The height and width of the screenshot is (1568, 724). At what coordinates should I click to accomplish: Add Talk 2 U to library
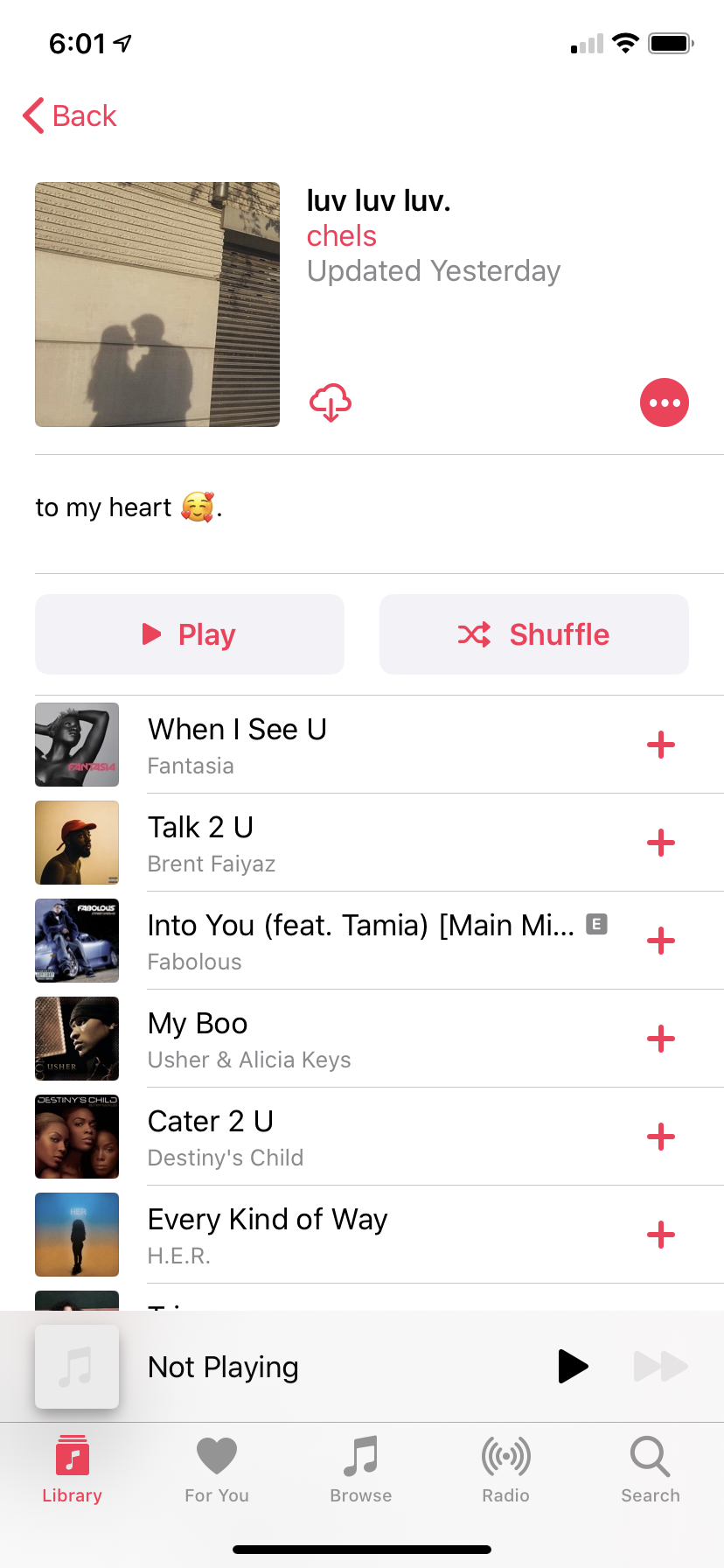pyautogui.click(x=661, y=843)
